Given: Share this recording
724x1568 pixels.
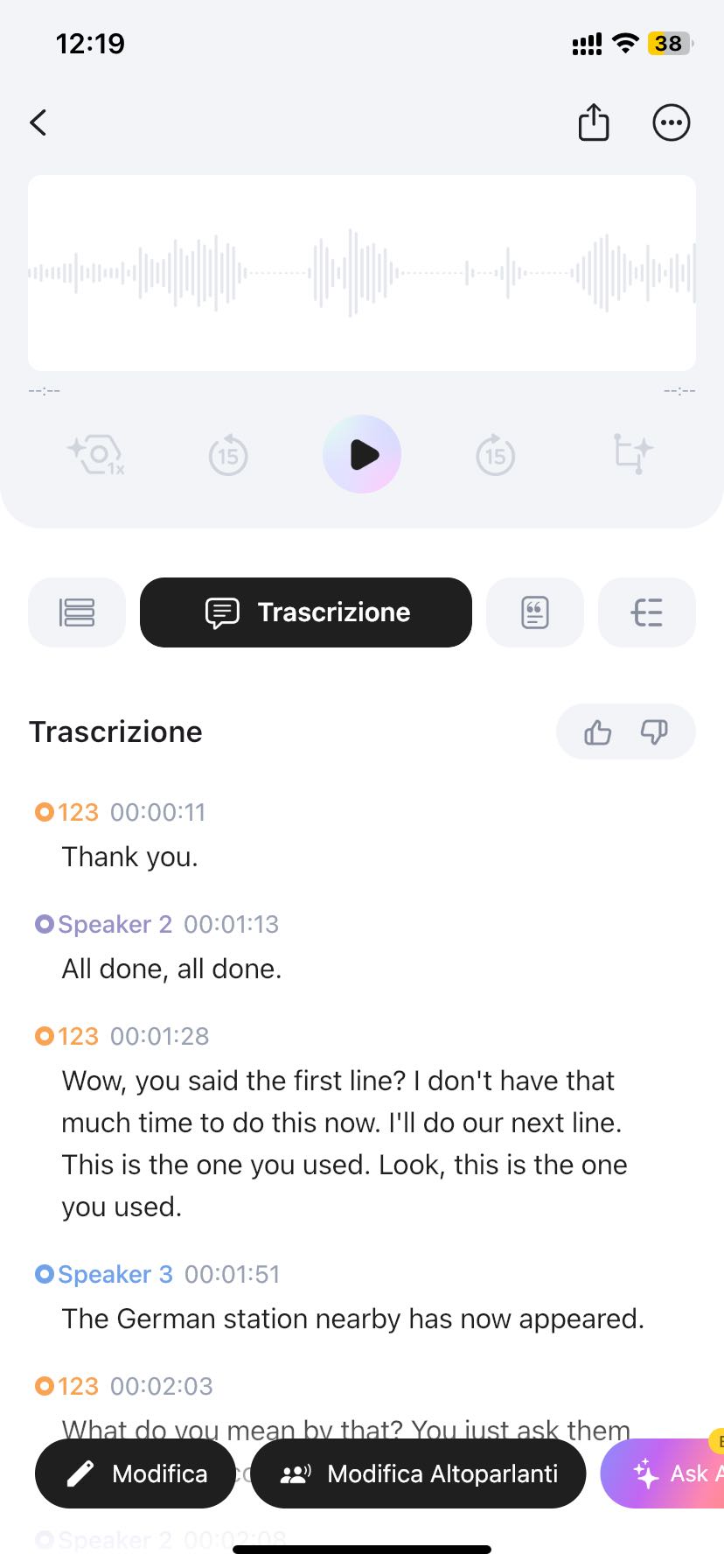Looking at the screenshot, I should tap(594, 122).
